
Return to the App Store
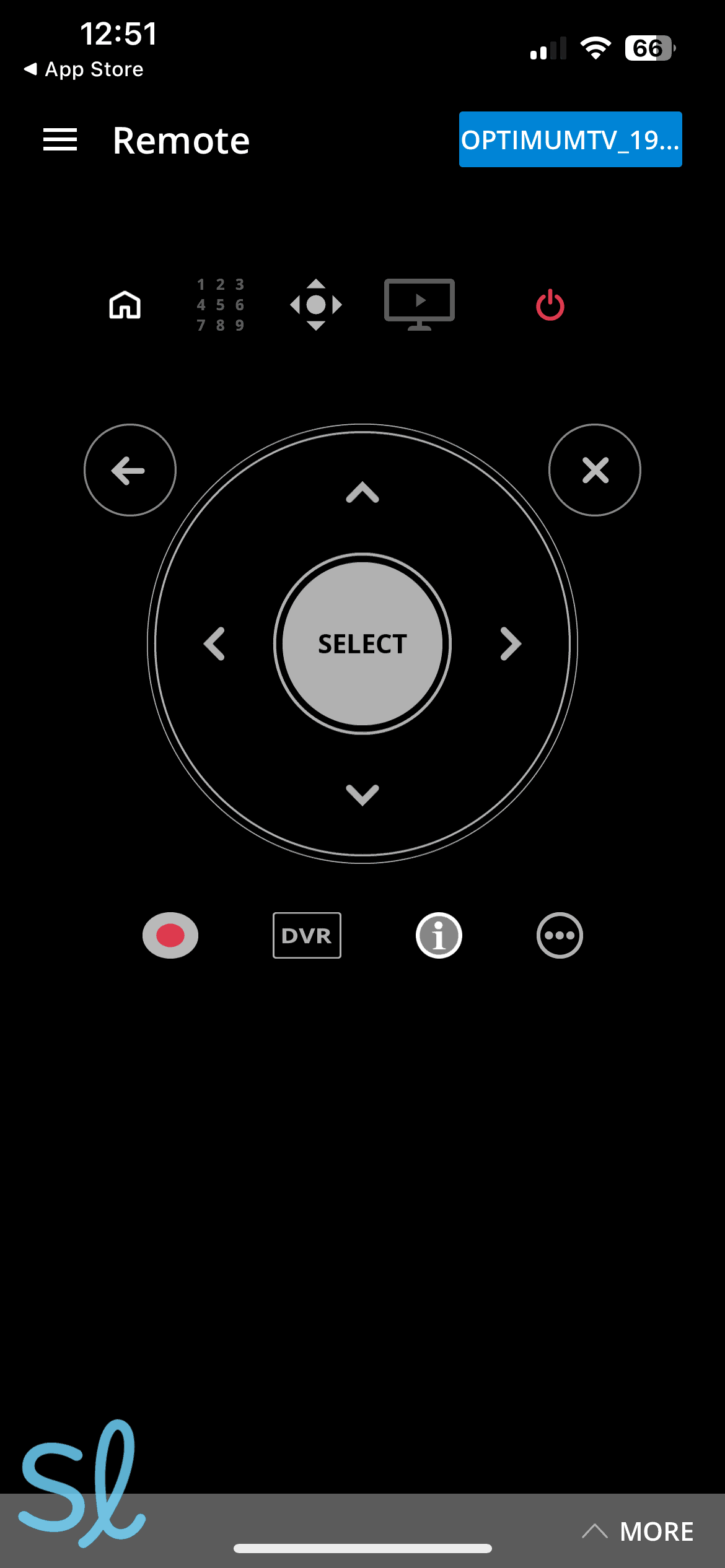point(84,69)
